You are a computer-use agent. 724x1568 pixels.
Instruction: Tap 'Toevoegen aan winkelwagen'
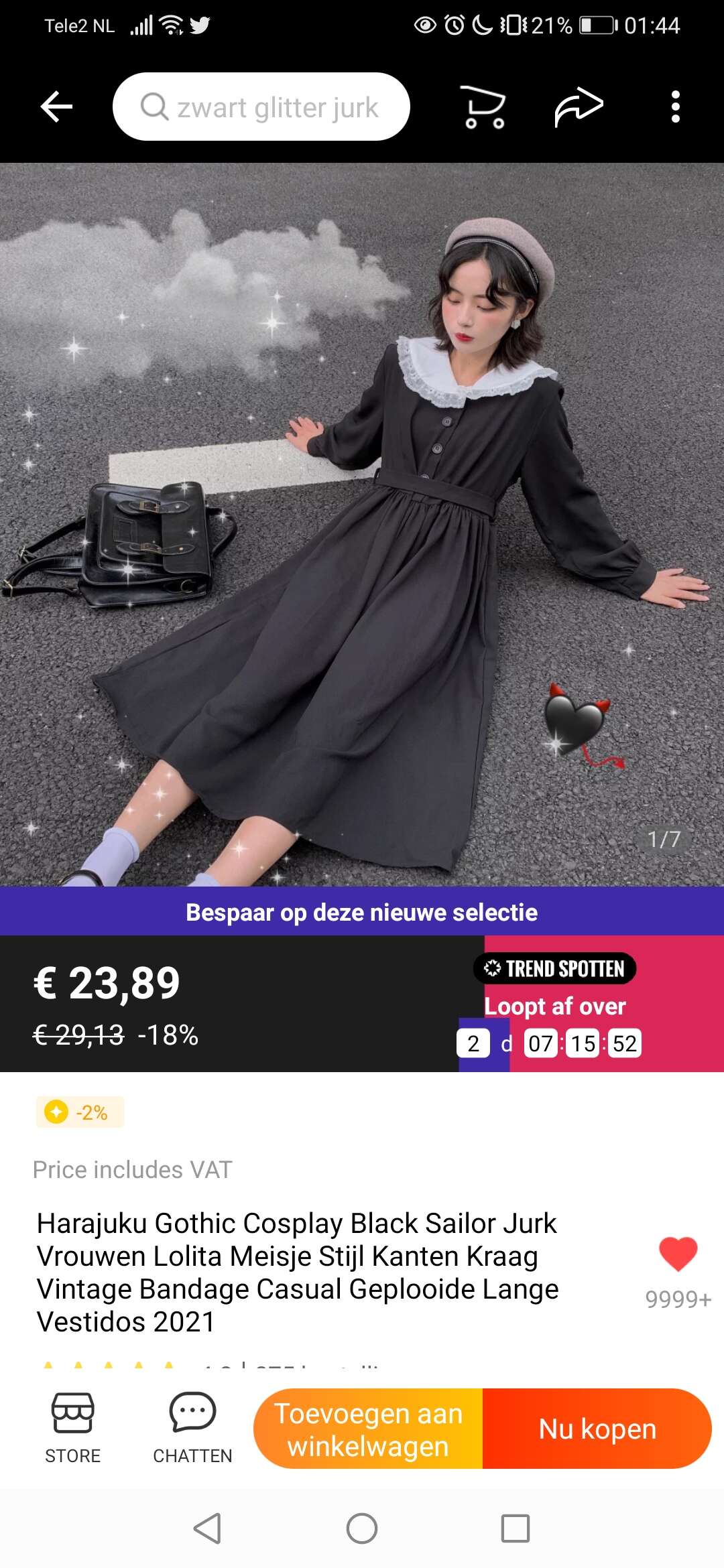tap(368, 1429)
